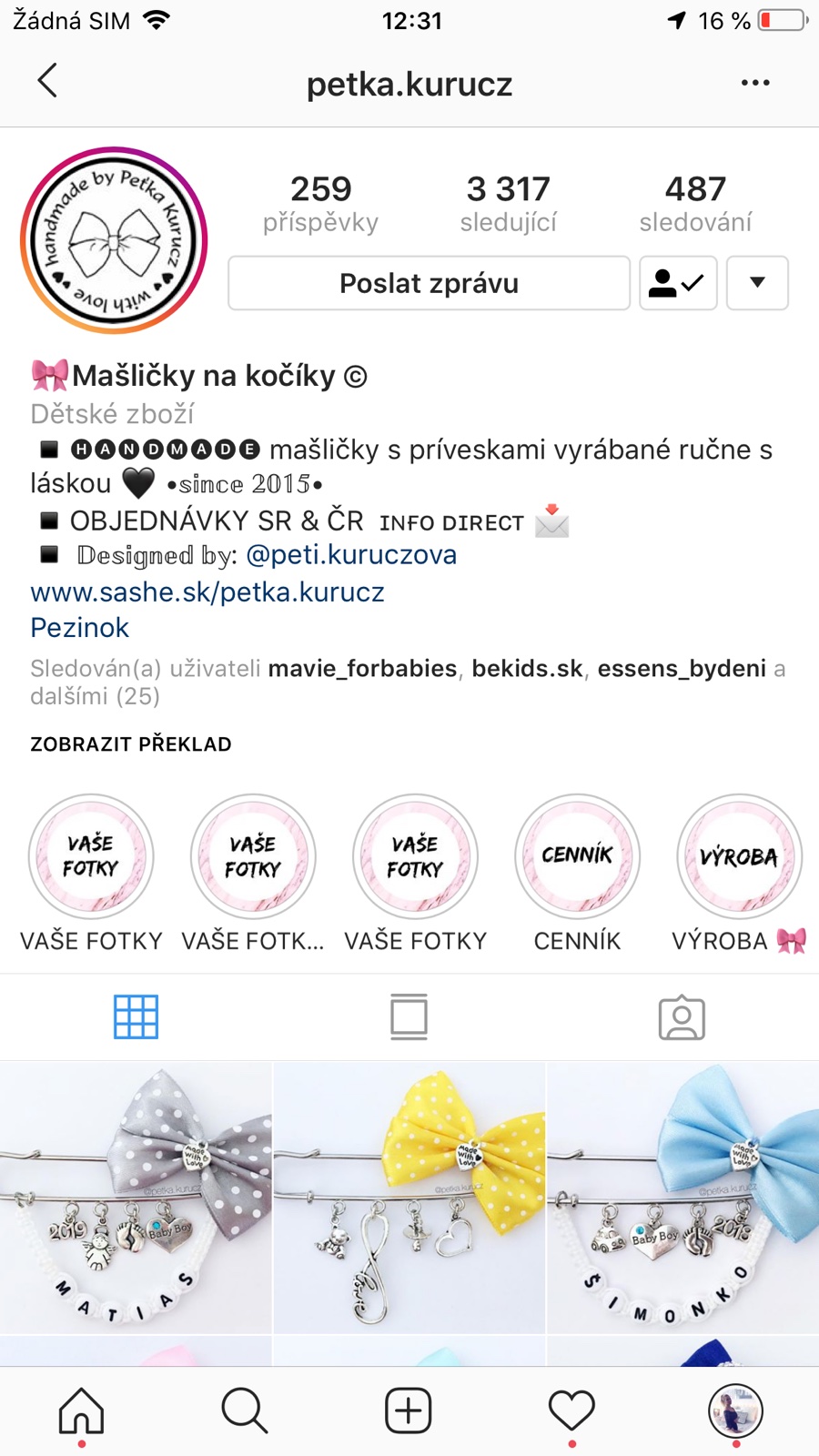Screen dimensions: 819x1456
Task: Open the VÝROBA story highlight
Action: tap(739, 857)
